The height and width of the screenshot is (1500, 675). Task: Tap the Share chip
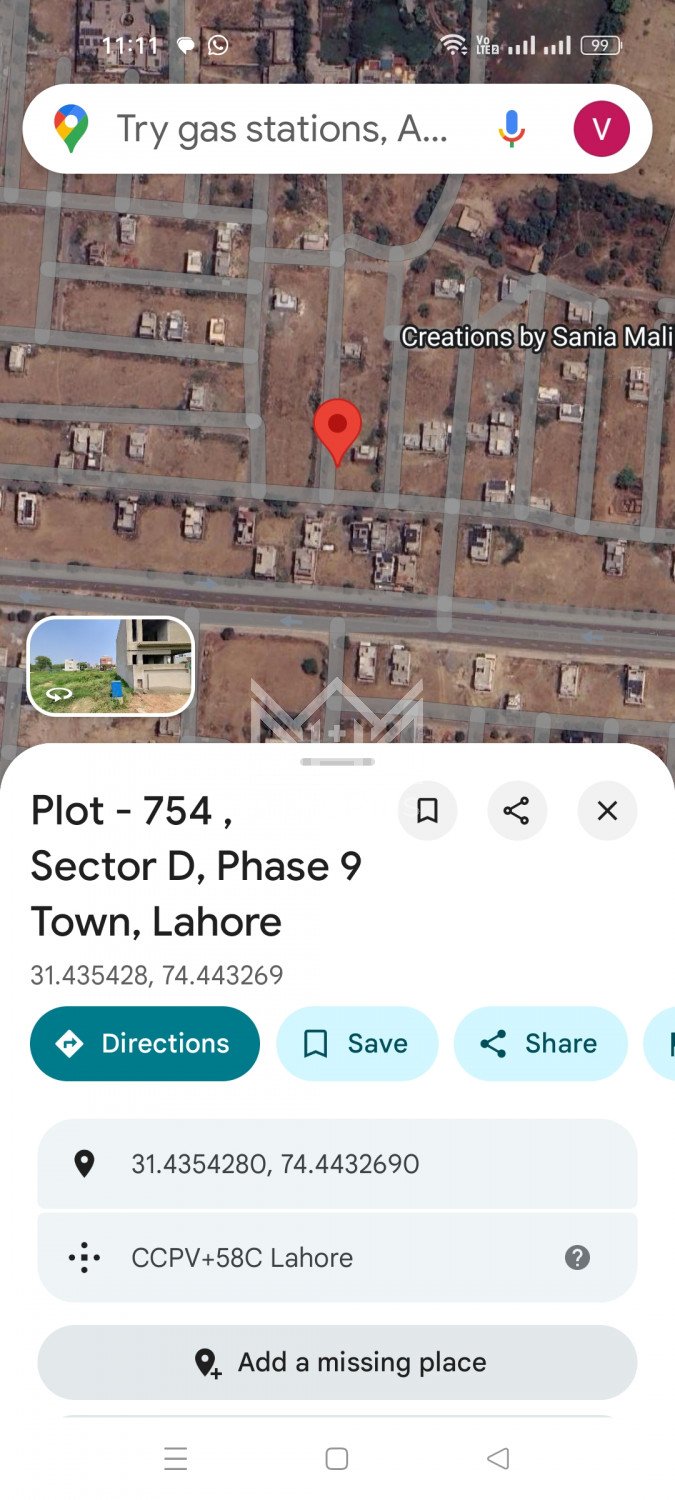(540, 1043)
